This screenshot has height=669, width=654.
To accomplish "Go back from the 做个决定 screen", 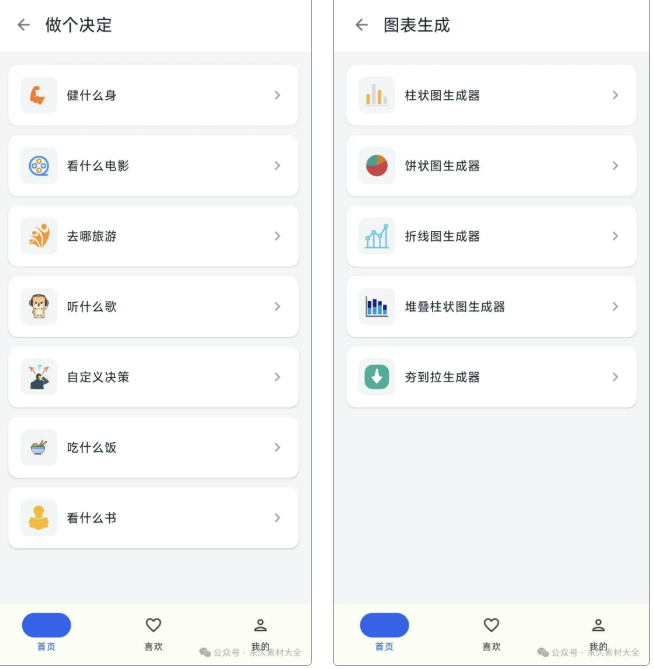I will (x=24, y=25).
